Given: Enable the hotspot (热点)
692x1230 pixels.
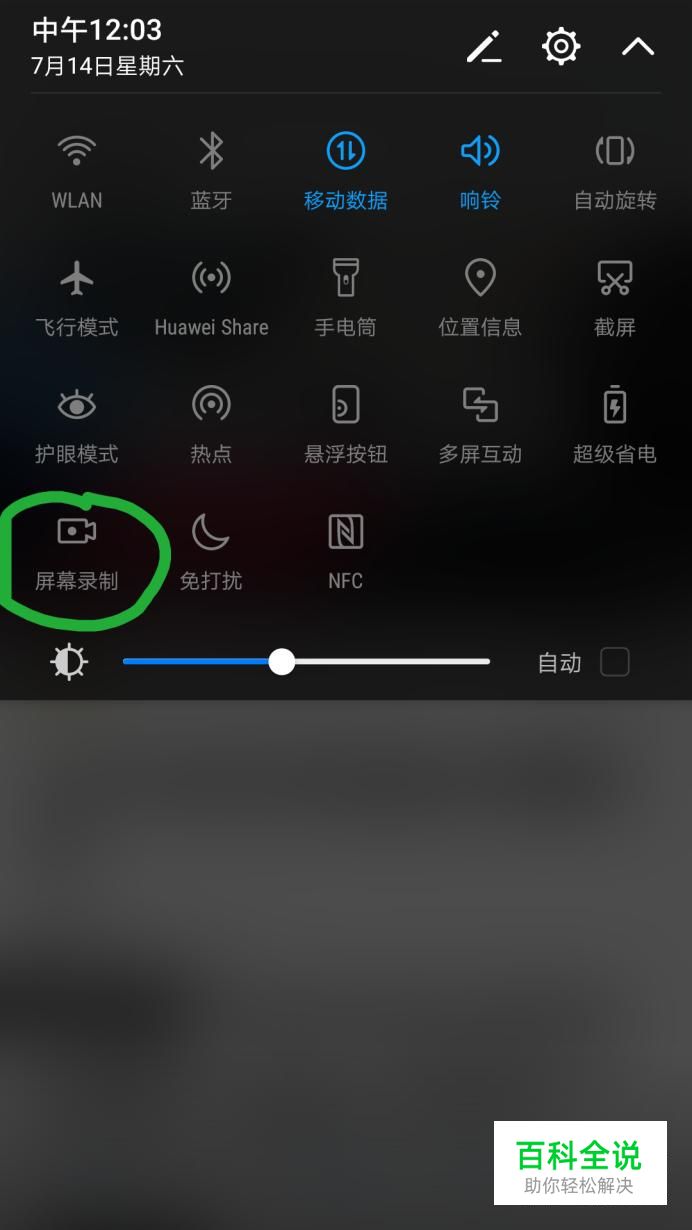Looking at the screenshot, I should pyautogui.click(x=211, y=406).
